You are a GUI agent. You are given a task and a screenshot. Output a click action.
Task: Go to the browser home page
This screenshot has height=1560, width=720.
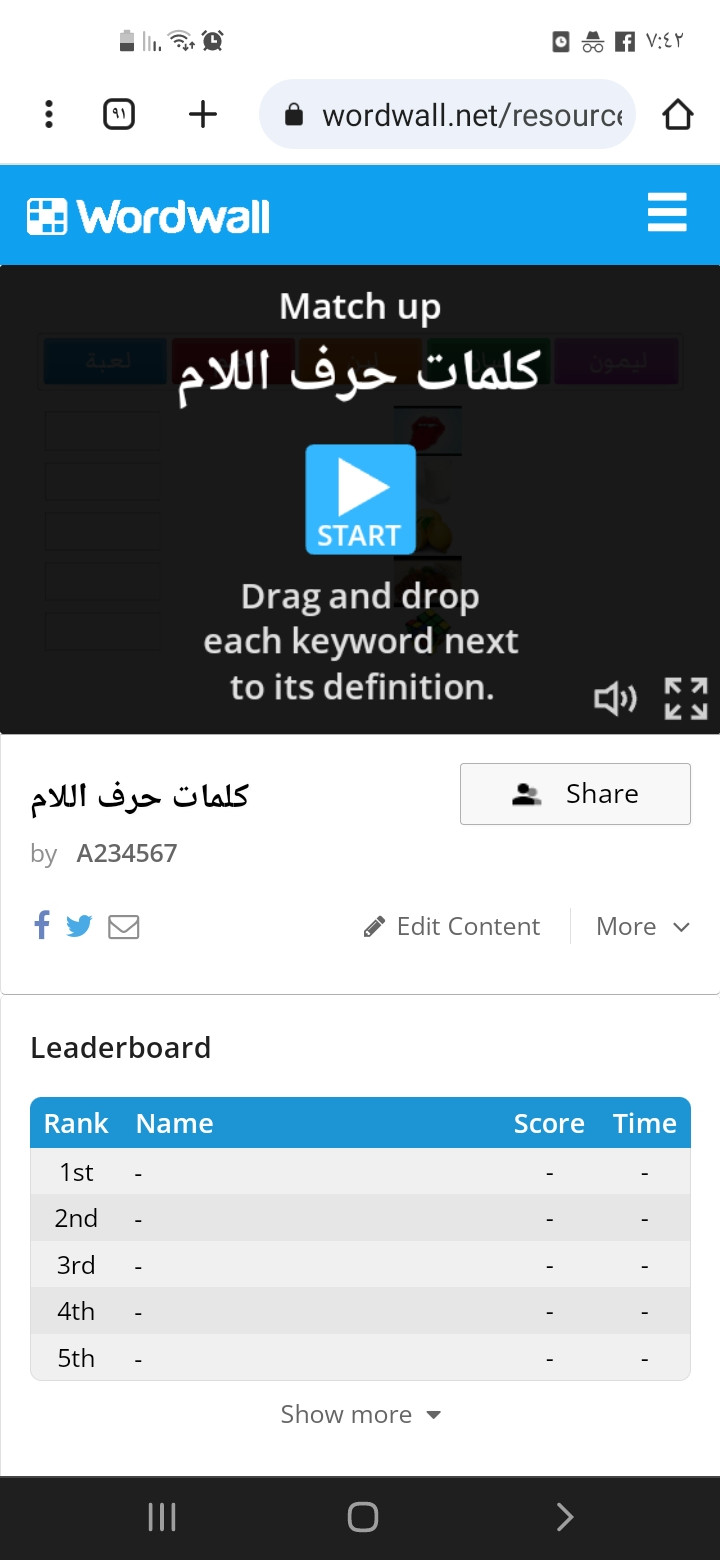click(x=678, y=114)
